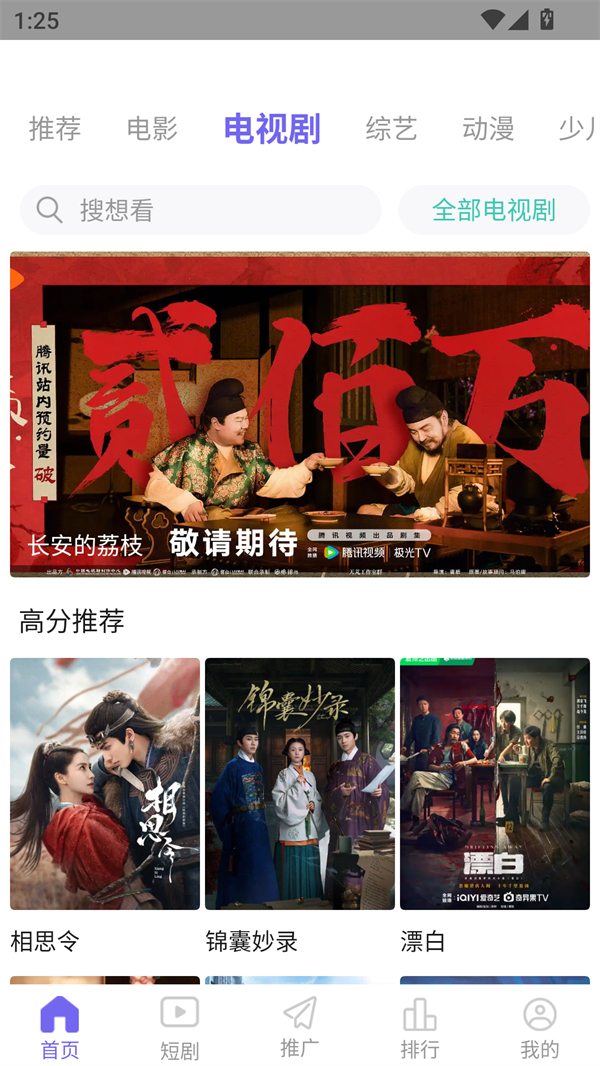The height and width of the screenshot is (1066, 600).
Task: Open 全部电视剧 list
Action: pos(494,210)
